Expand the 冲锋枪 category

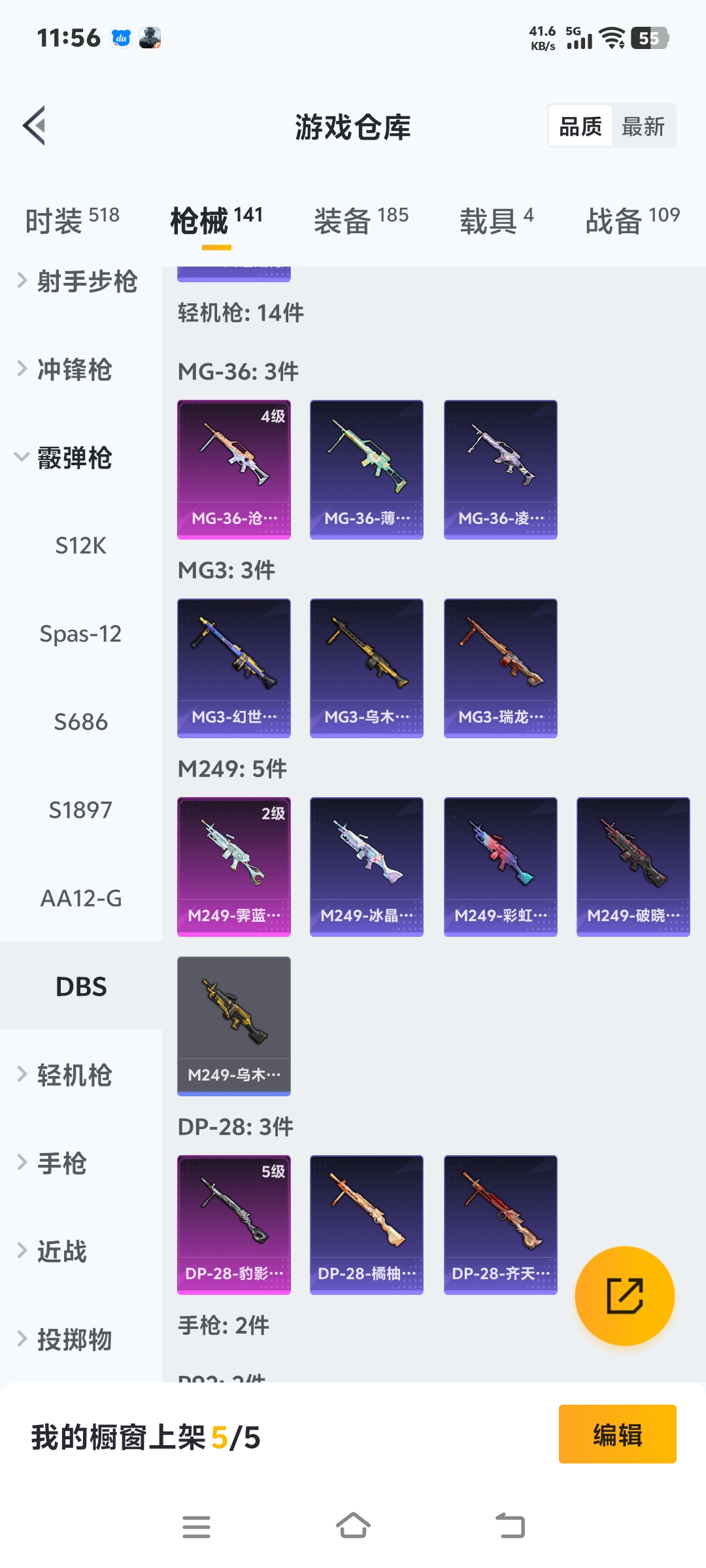[x=73, y=370]
